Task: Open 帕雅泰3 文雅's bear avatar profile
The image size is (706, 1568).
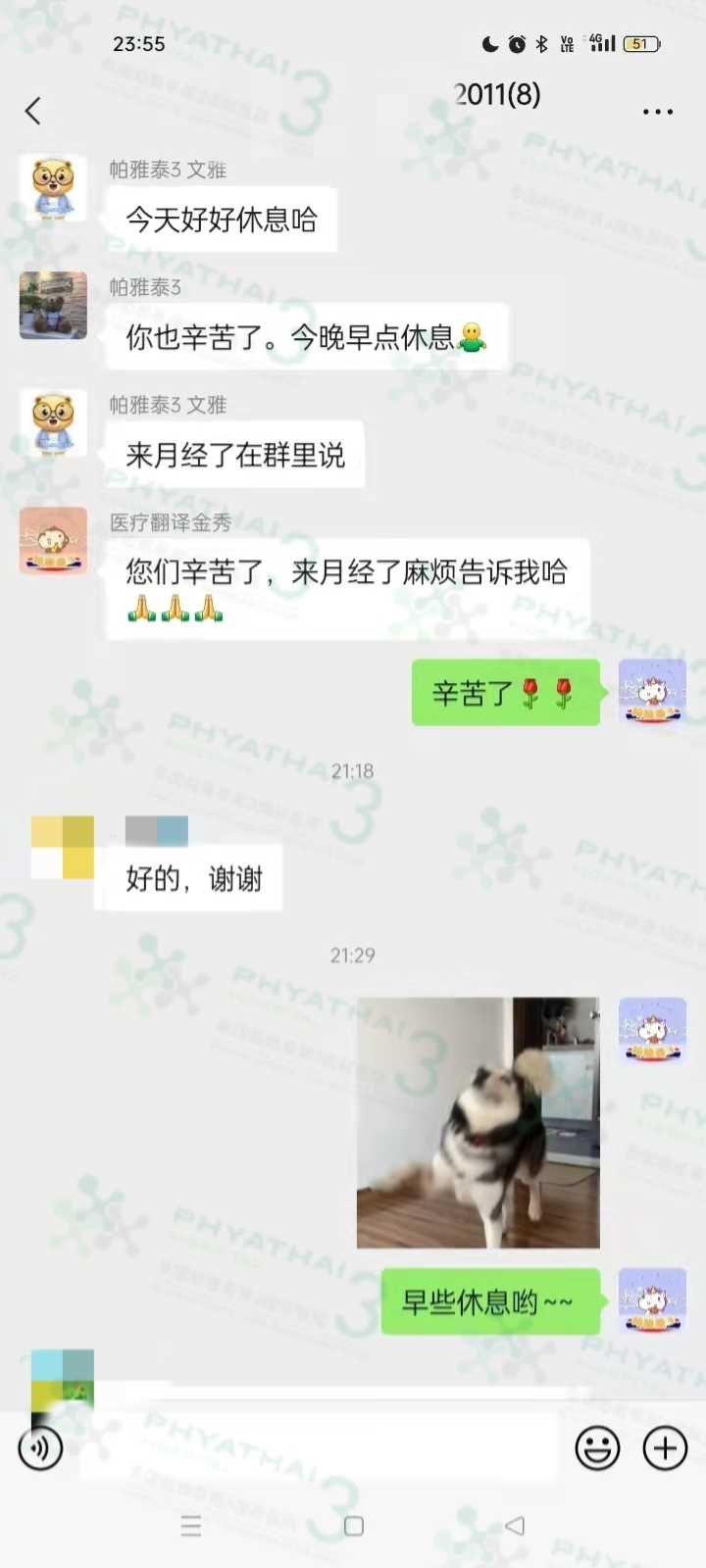Action: tap(53, 187)
